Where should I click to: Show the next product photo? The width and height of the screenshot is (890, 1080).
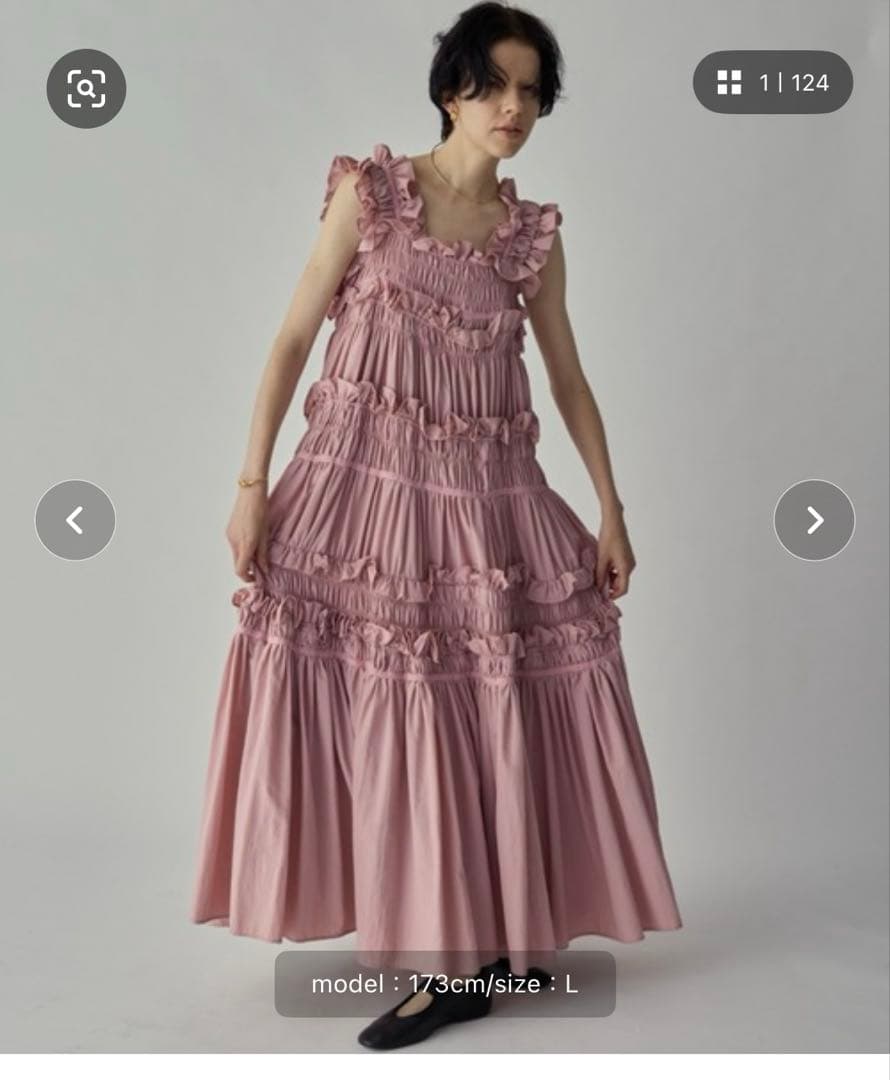(x=814, y=520)
